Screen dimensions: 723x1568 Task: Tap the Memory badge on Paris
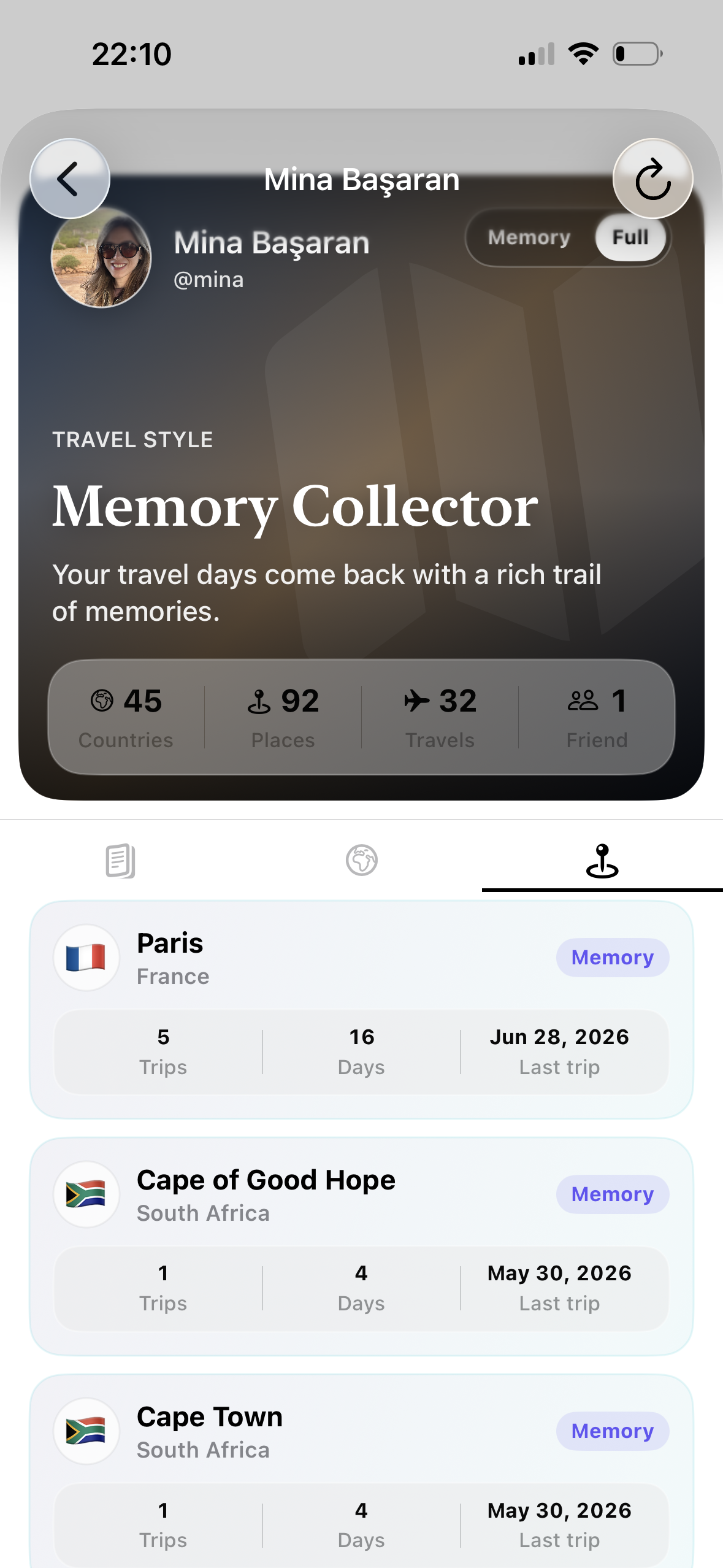coord(612,957)
